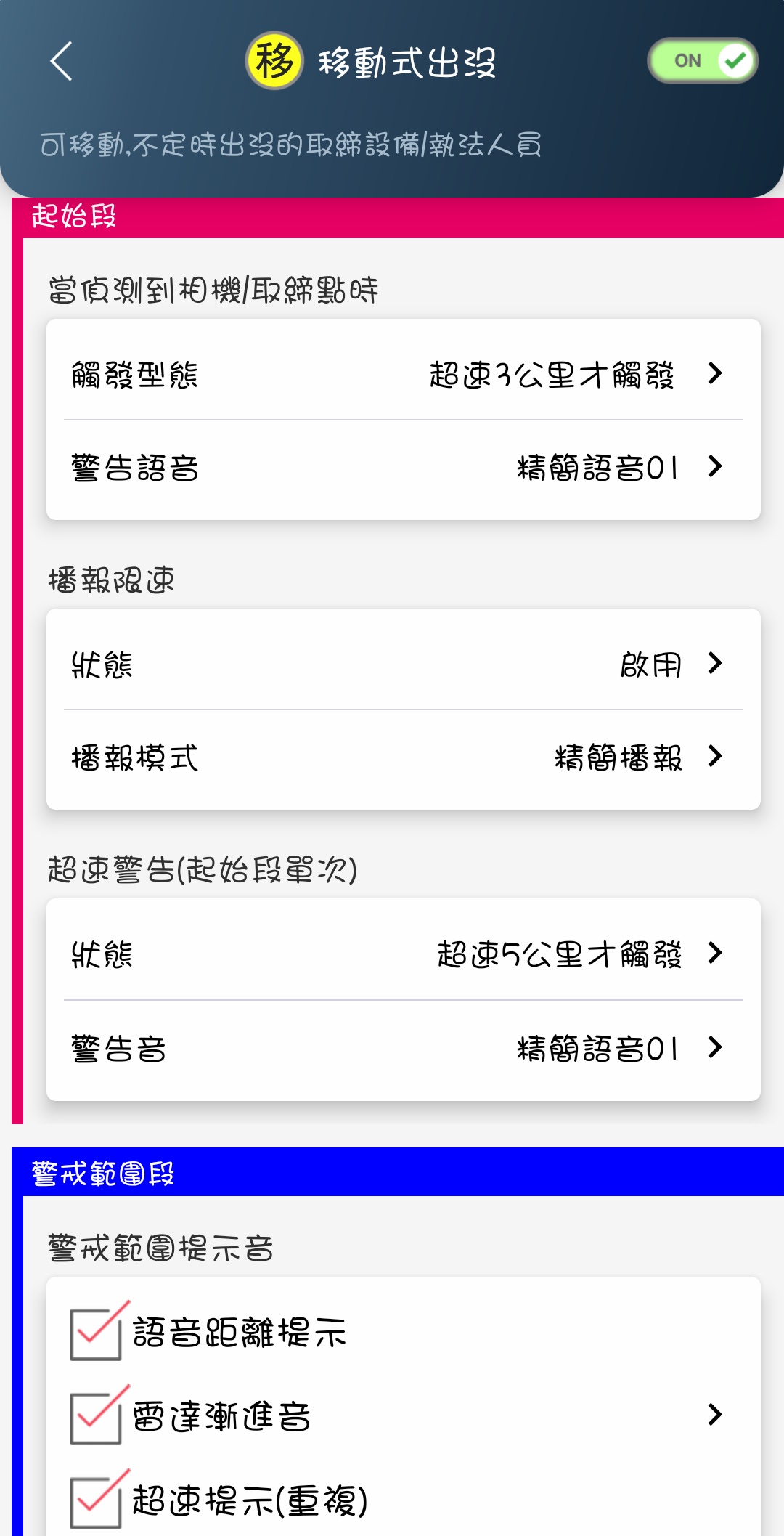Uncheck 超速提示(重複) checkbox
This screenshot has height=1536, width=784.
(97, 1500)
